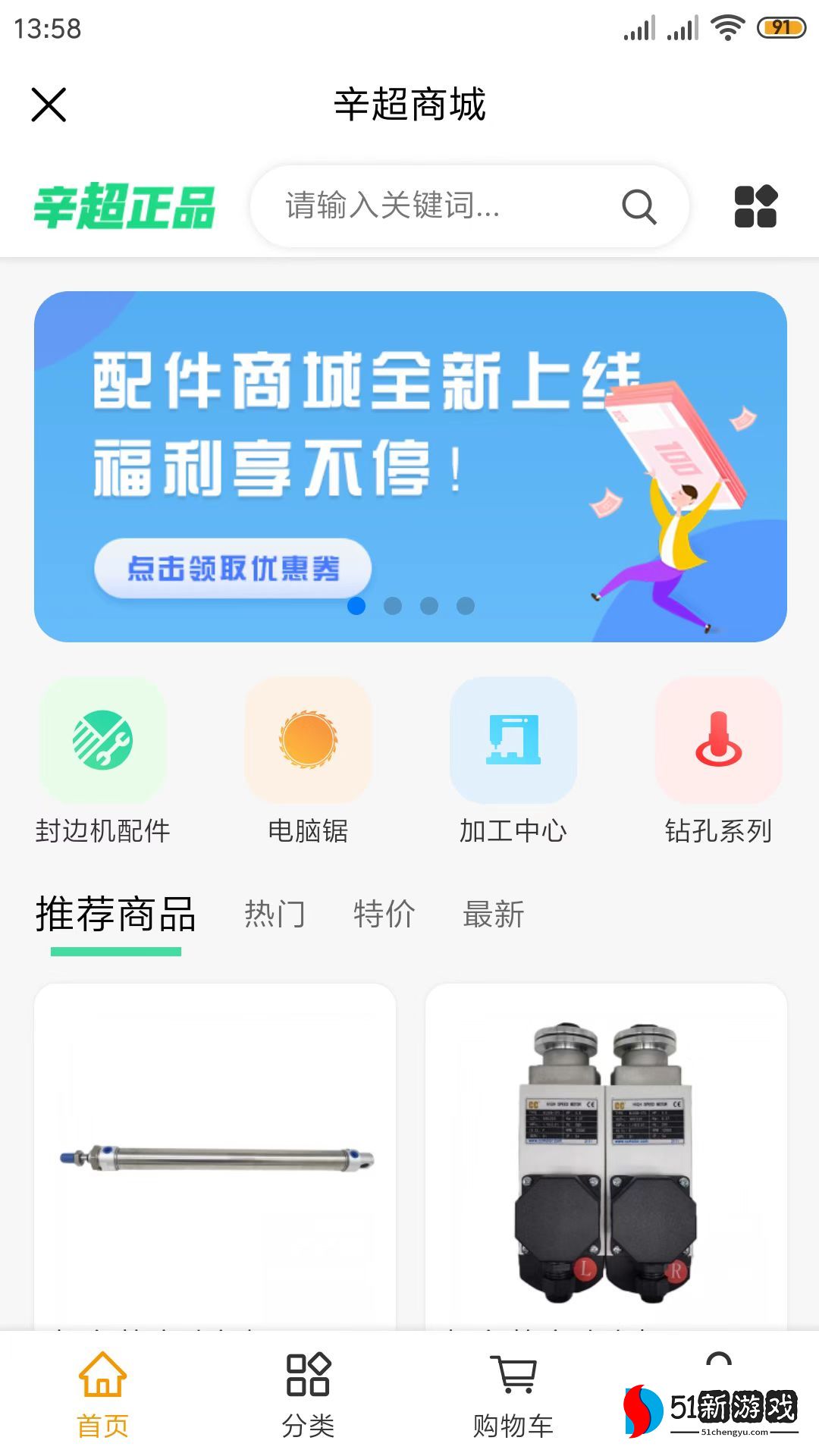
Task: Select the 推荐商品 tab
Action: [115, 915]
